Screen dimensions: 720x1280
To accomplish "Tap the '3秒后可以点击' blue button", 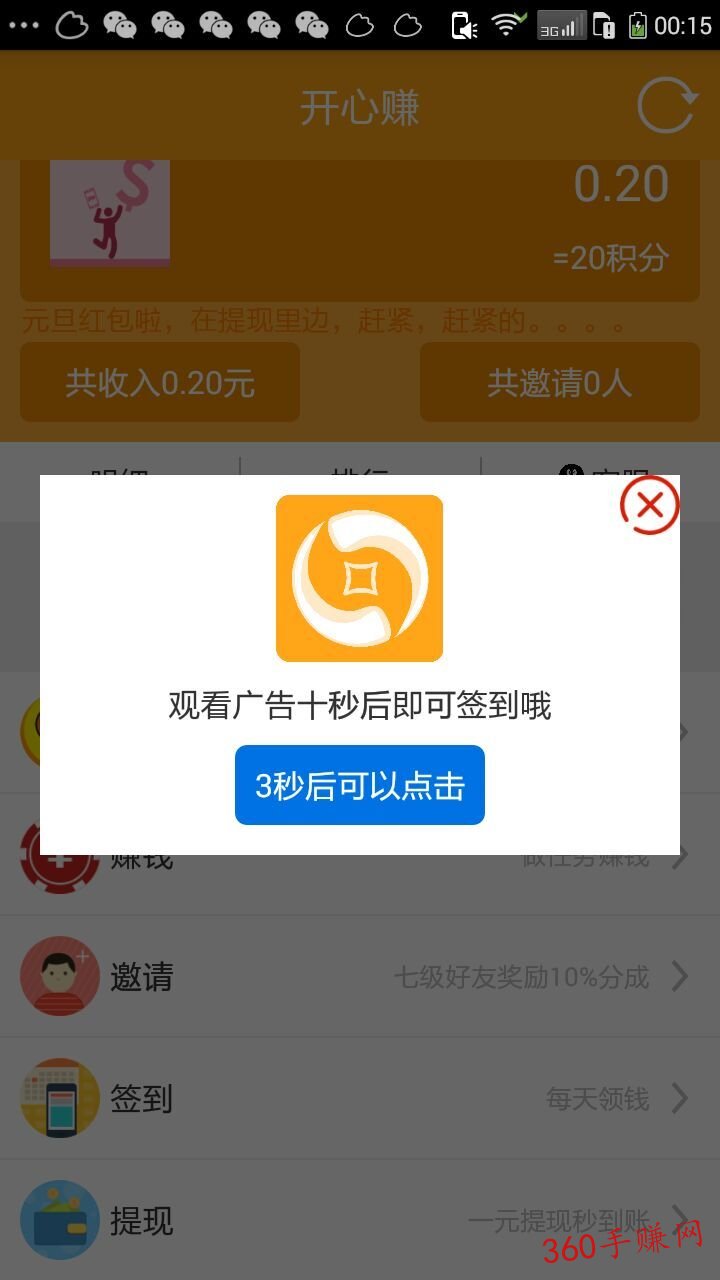I will tap(360, 785).
